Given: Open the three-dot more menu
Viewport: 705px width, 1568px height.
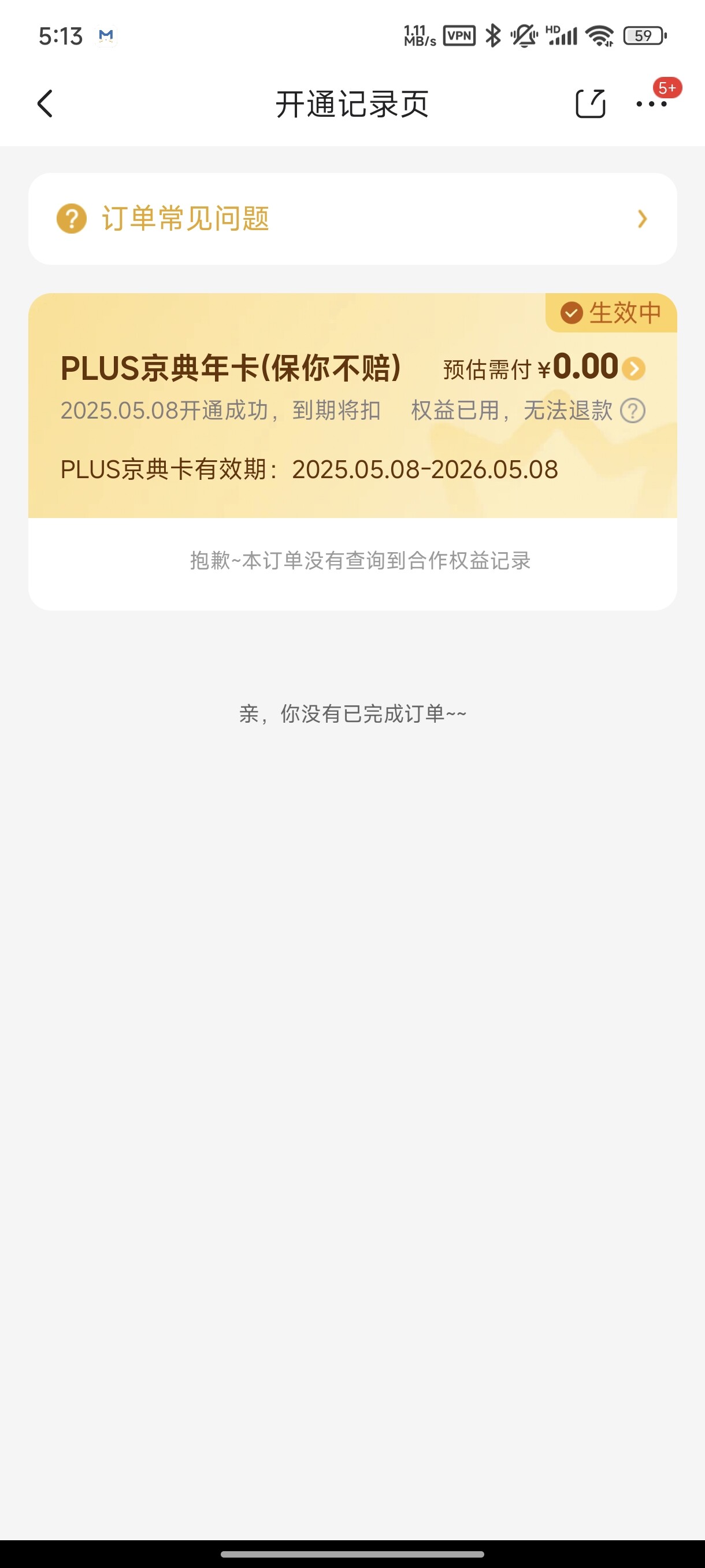Looking at the screenshot, I should click(651, 104).
